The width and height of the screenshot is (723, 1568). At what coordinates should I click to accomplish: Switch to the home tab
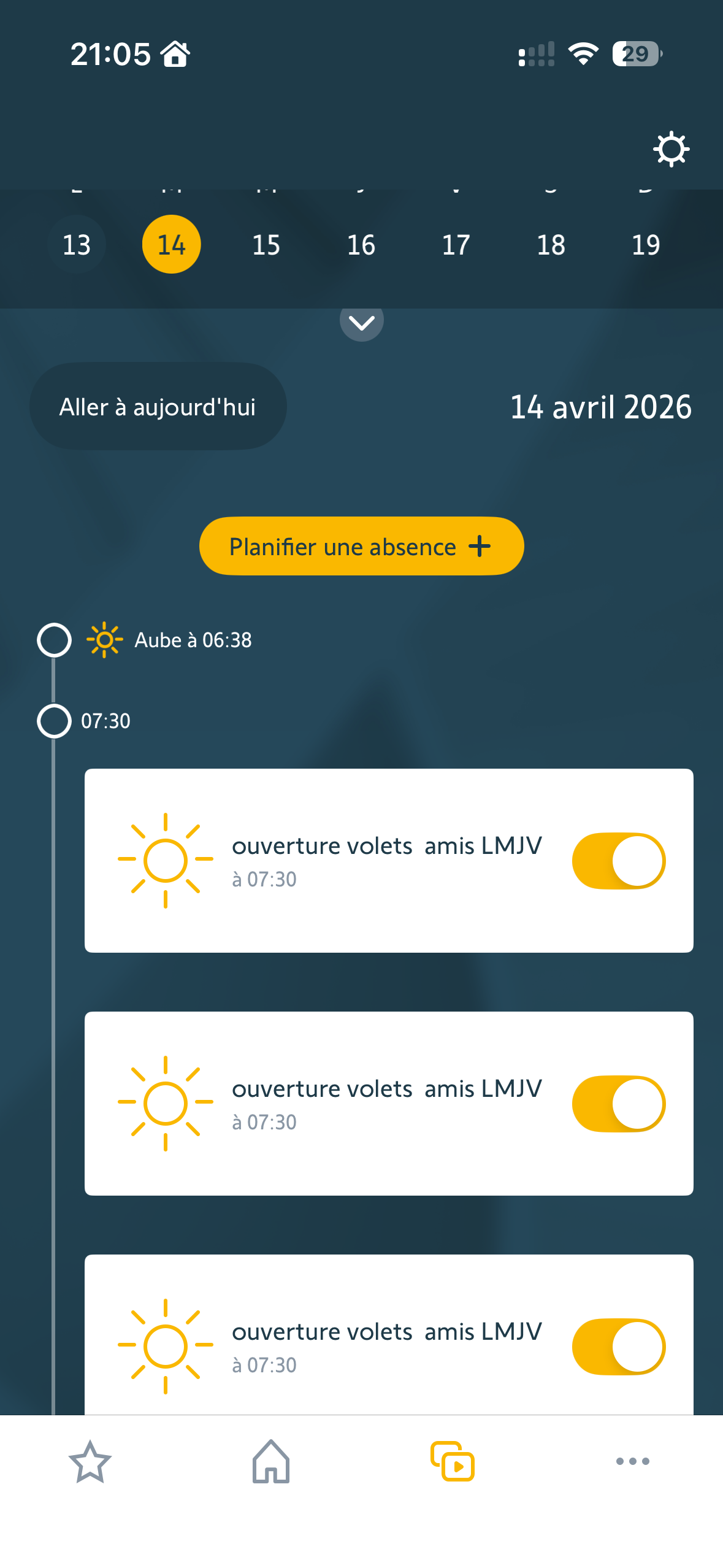tap(271, 1462)
